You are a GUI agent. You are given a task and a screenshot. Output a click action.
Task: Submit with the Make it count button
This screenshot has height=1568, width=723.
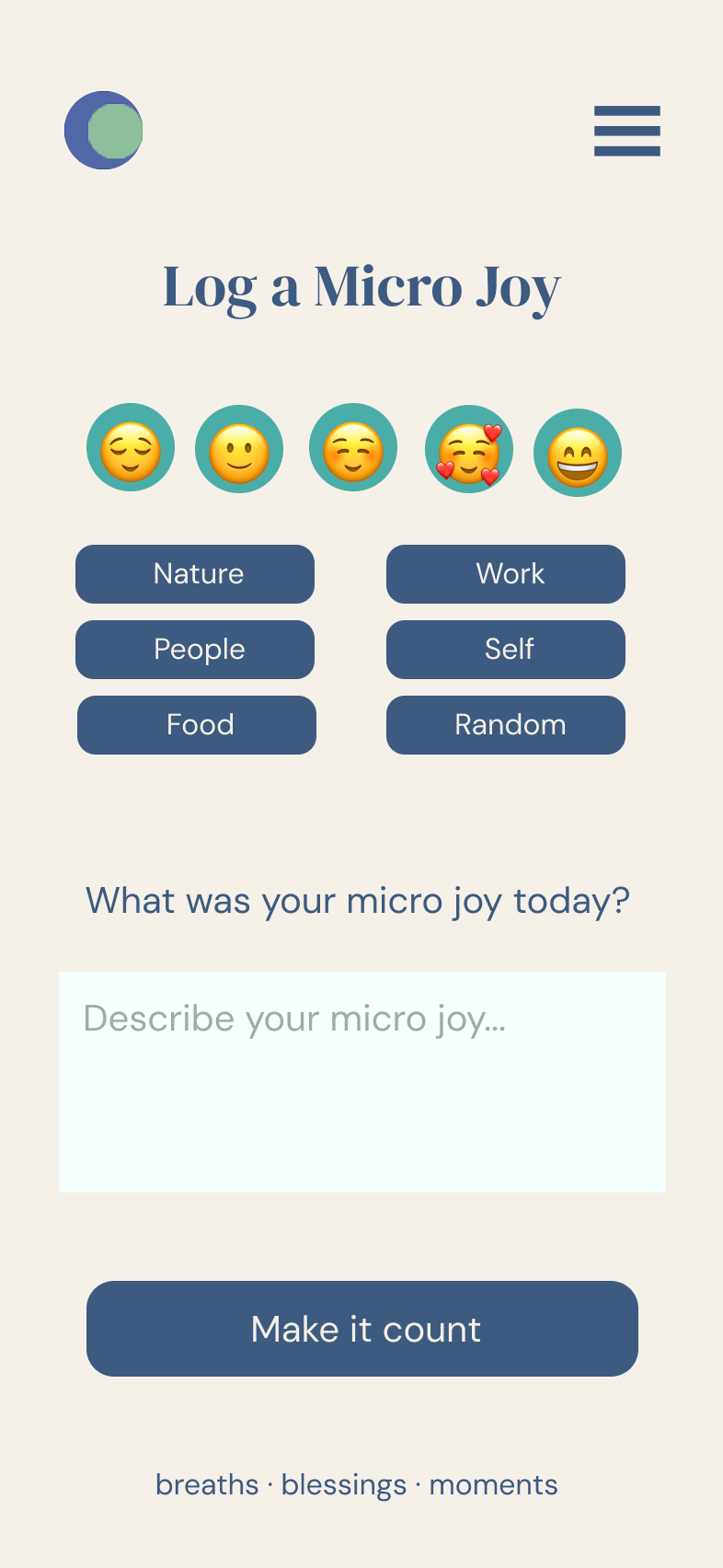pyautogui.click(x=362, y=1329)
